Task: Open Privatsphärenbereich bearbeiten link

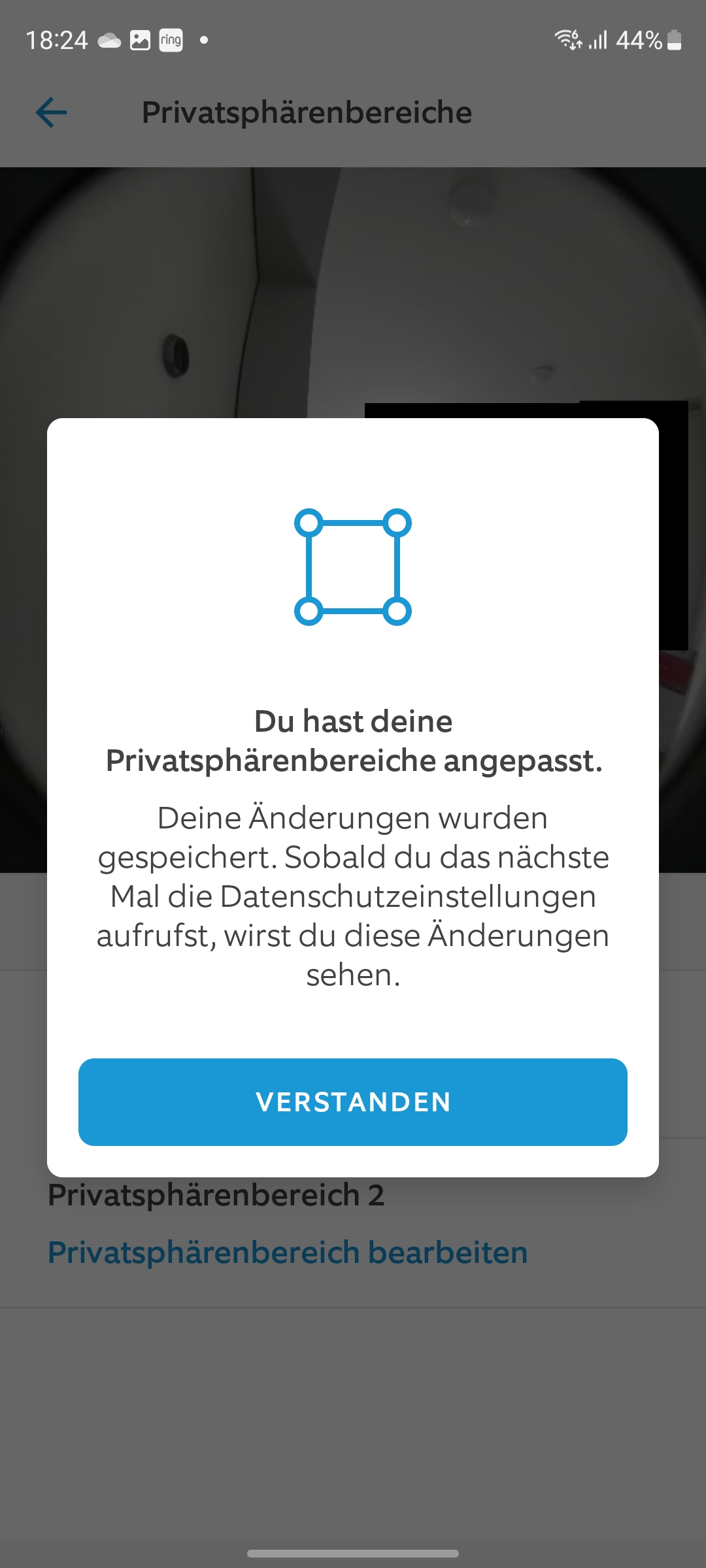Action: 288,1252
